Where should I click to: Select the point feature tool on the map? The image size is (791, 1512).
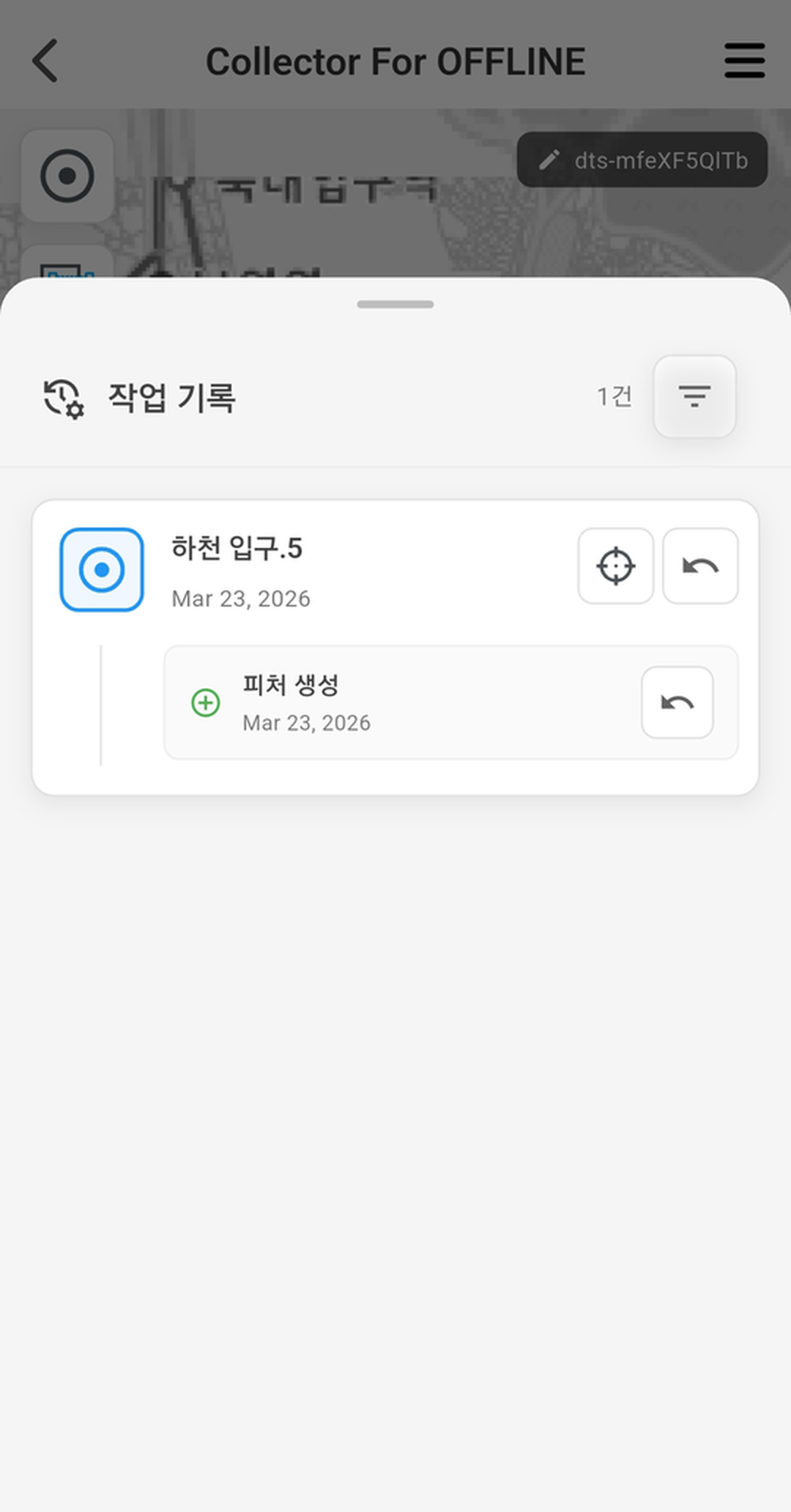pos(67,175)
